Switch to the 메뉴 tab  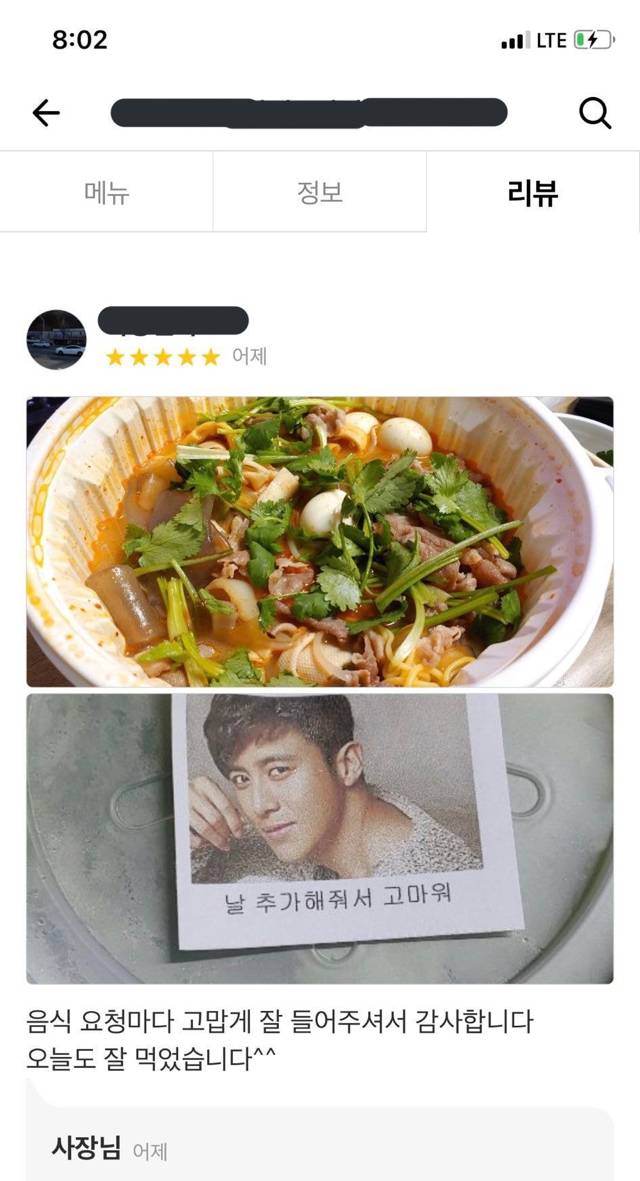coord(106,192)
